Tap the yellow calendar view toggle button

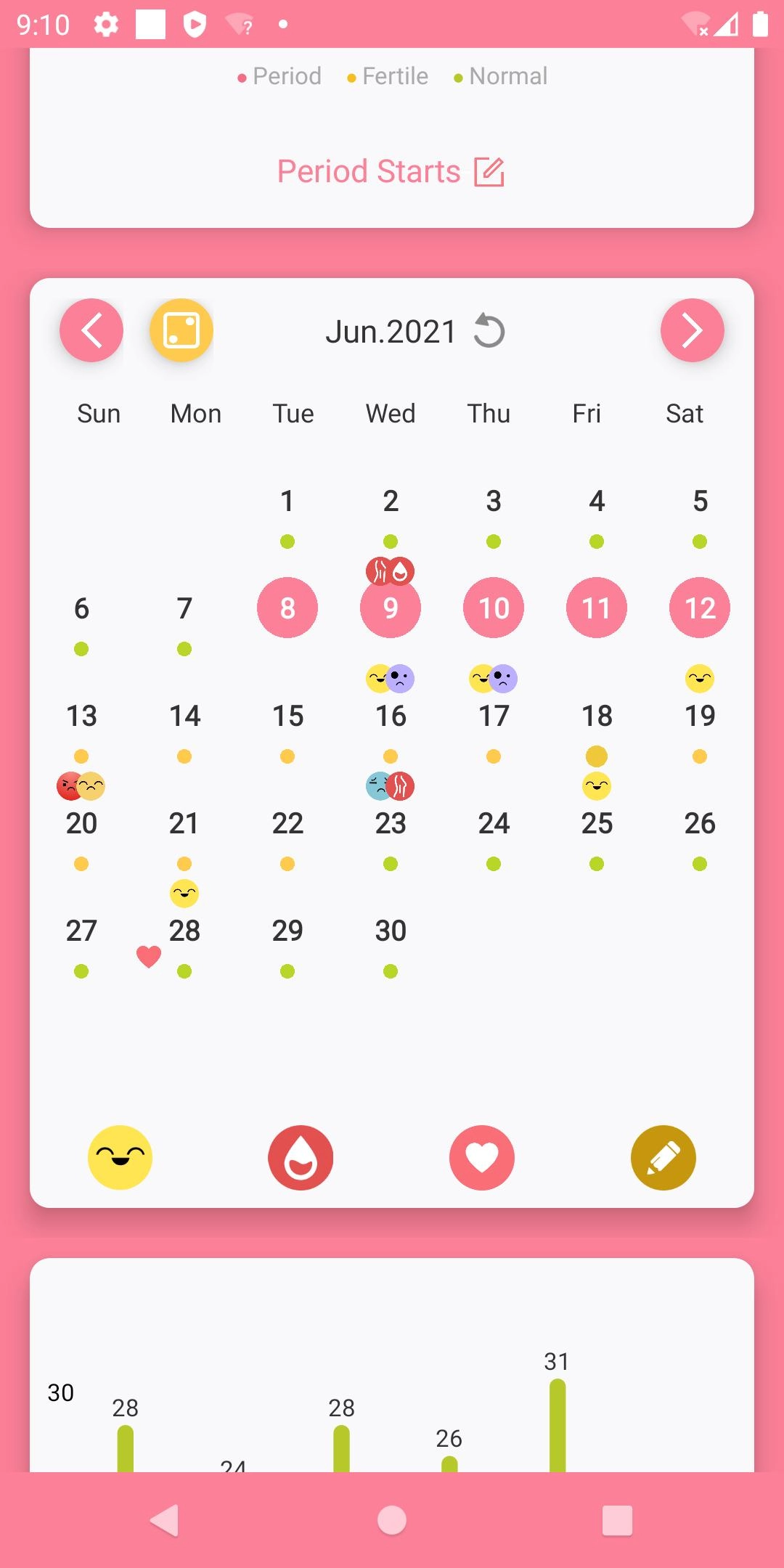[181, 330]
